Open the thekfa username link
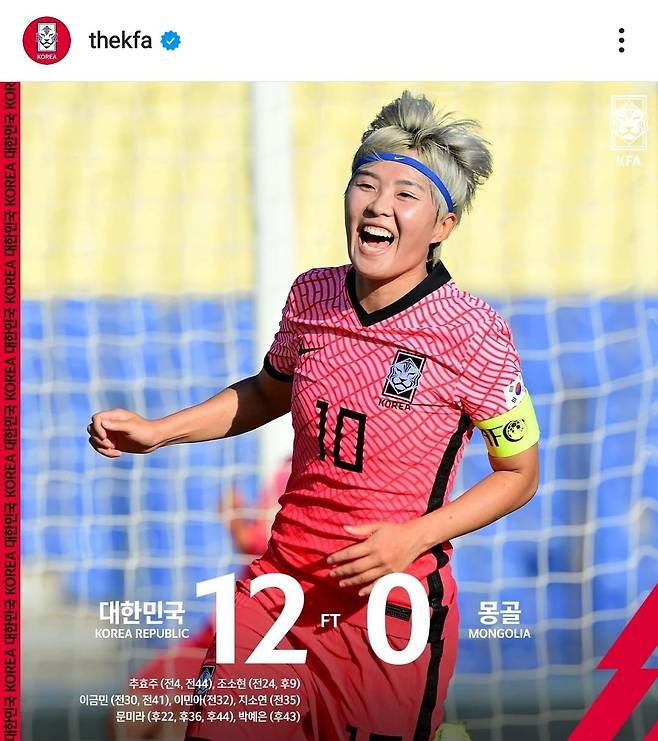 pos(120,40)
